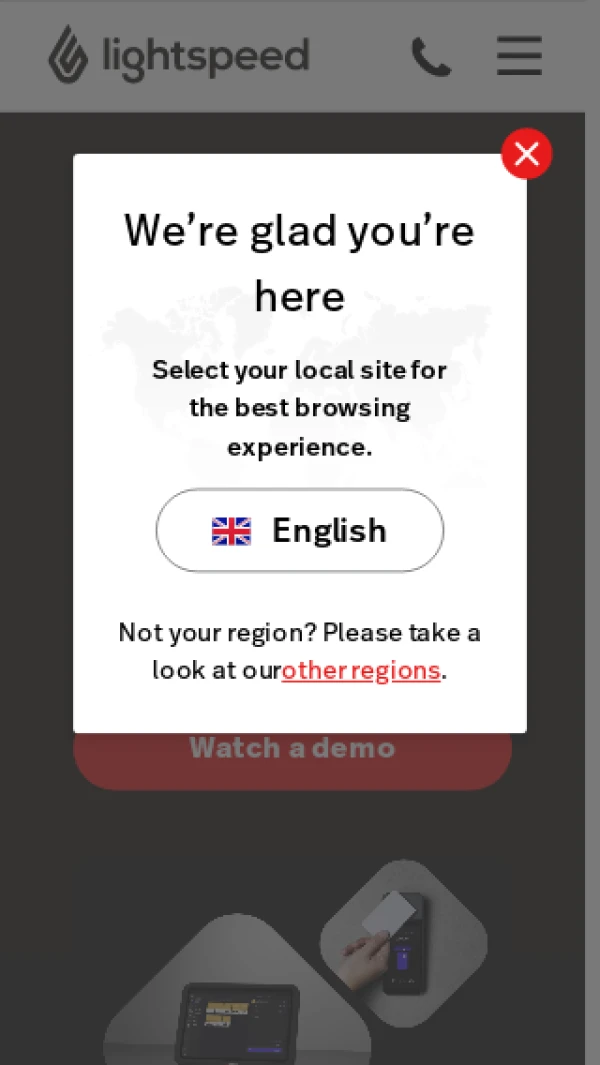Close the region selection popup
Screen dimensions: 600x1065
[526, 154]
